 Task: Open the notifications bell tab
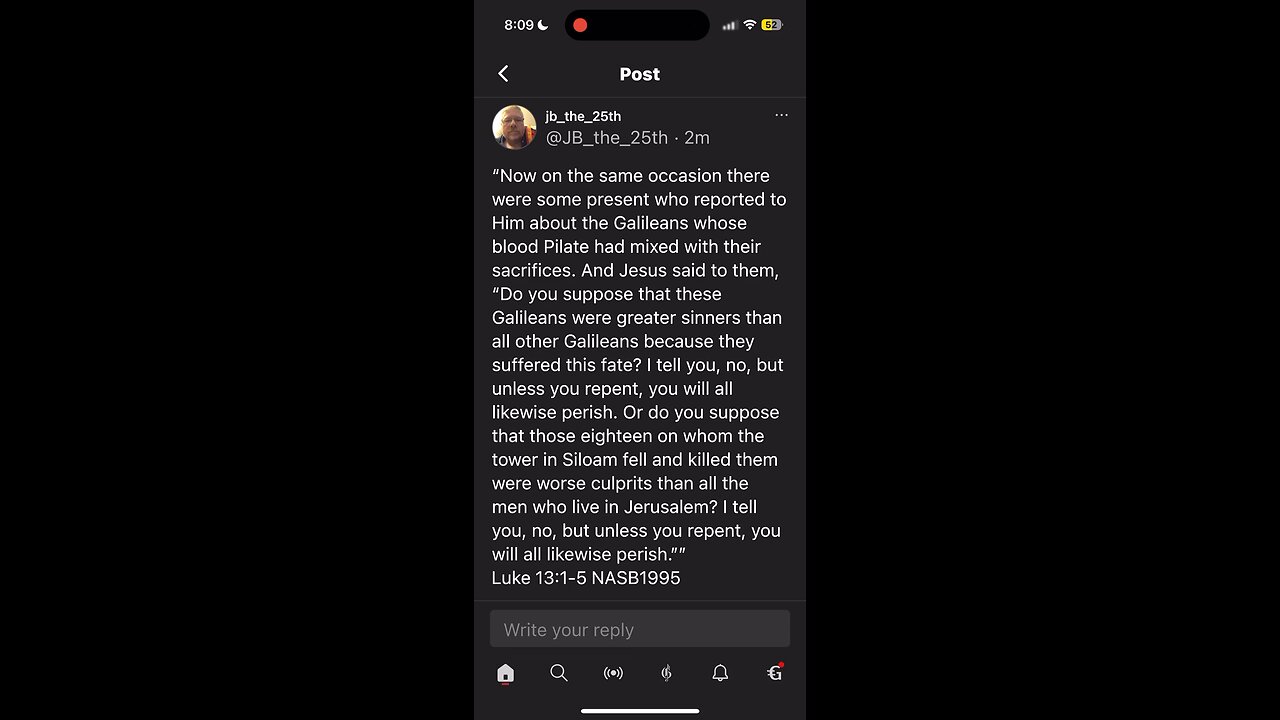[720, 673]
